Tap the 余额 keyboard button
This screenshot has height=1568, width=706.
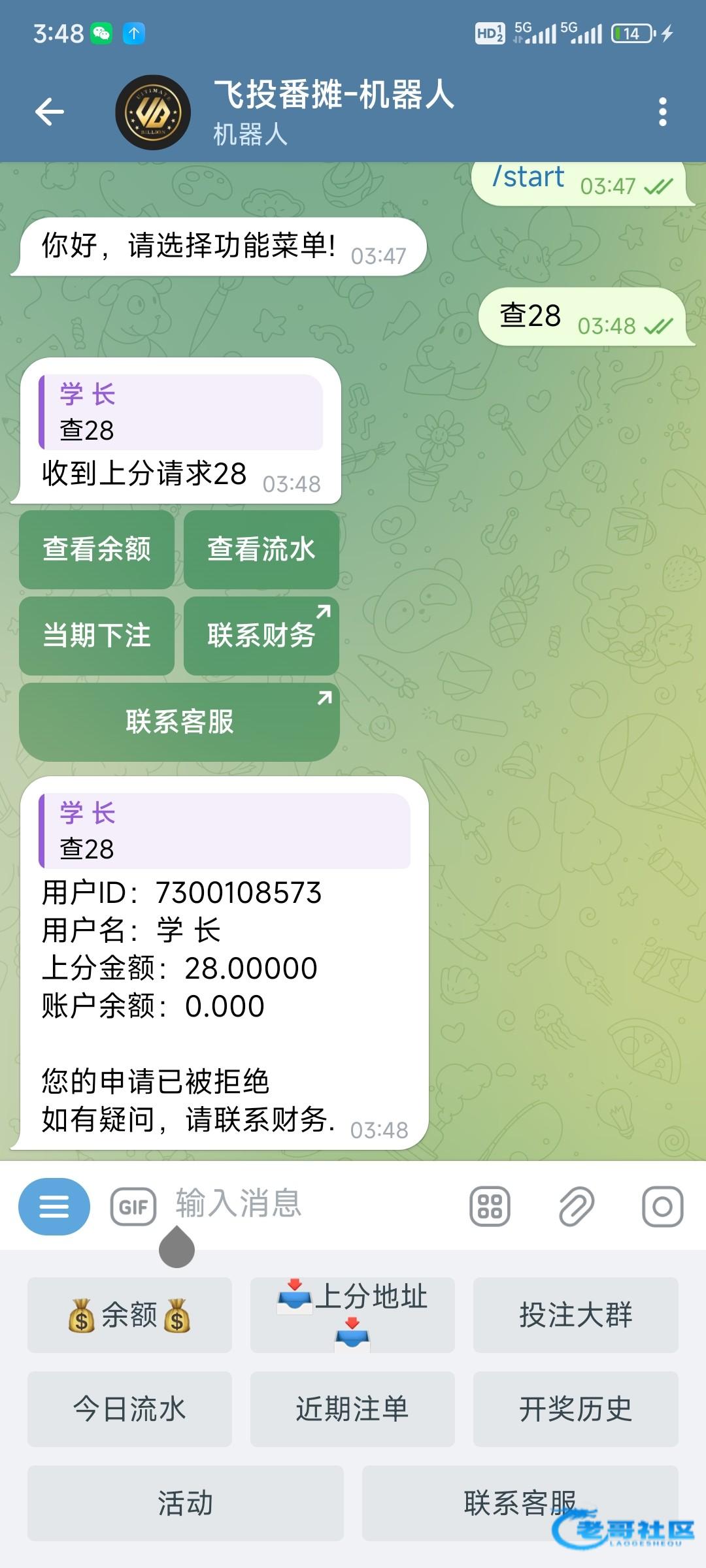pos(129,1315)
